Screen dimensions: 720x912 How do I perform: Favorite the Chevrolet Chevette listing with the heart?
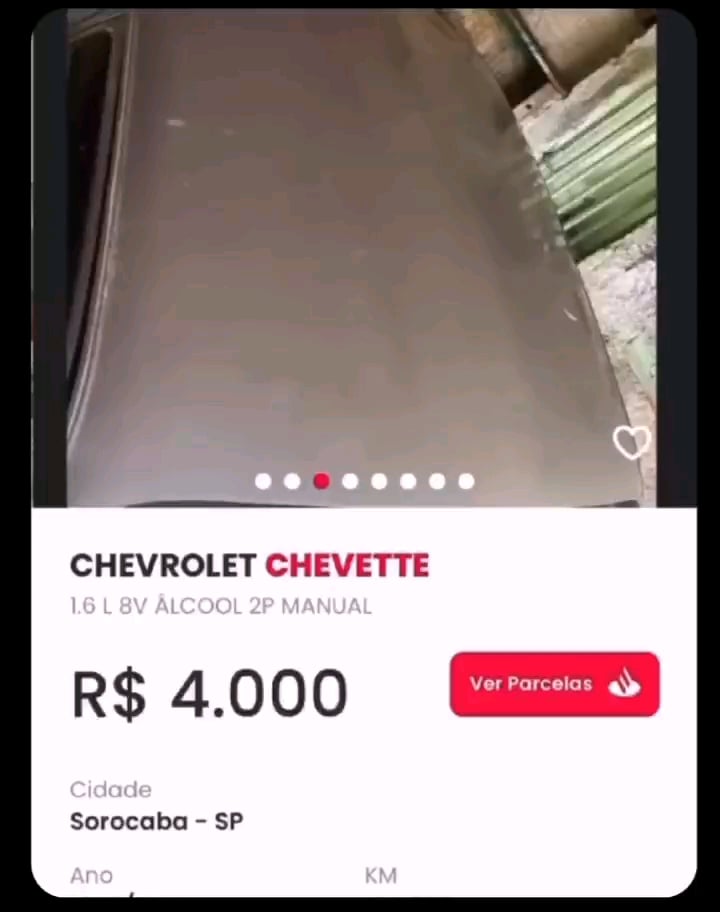tap(631, 442)
